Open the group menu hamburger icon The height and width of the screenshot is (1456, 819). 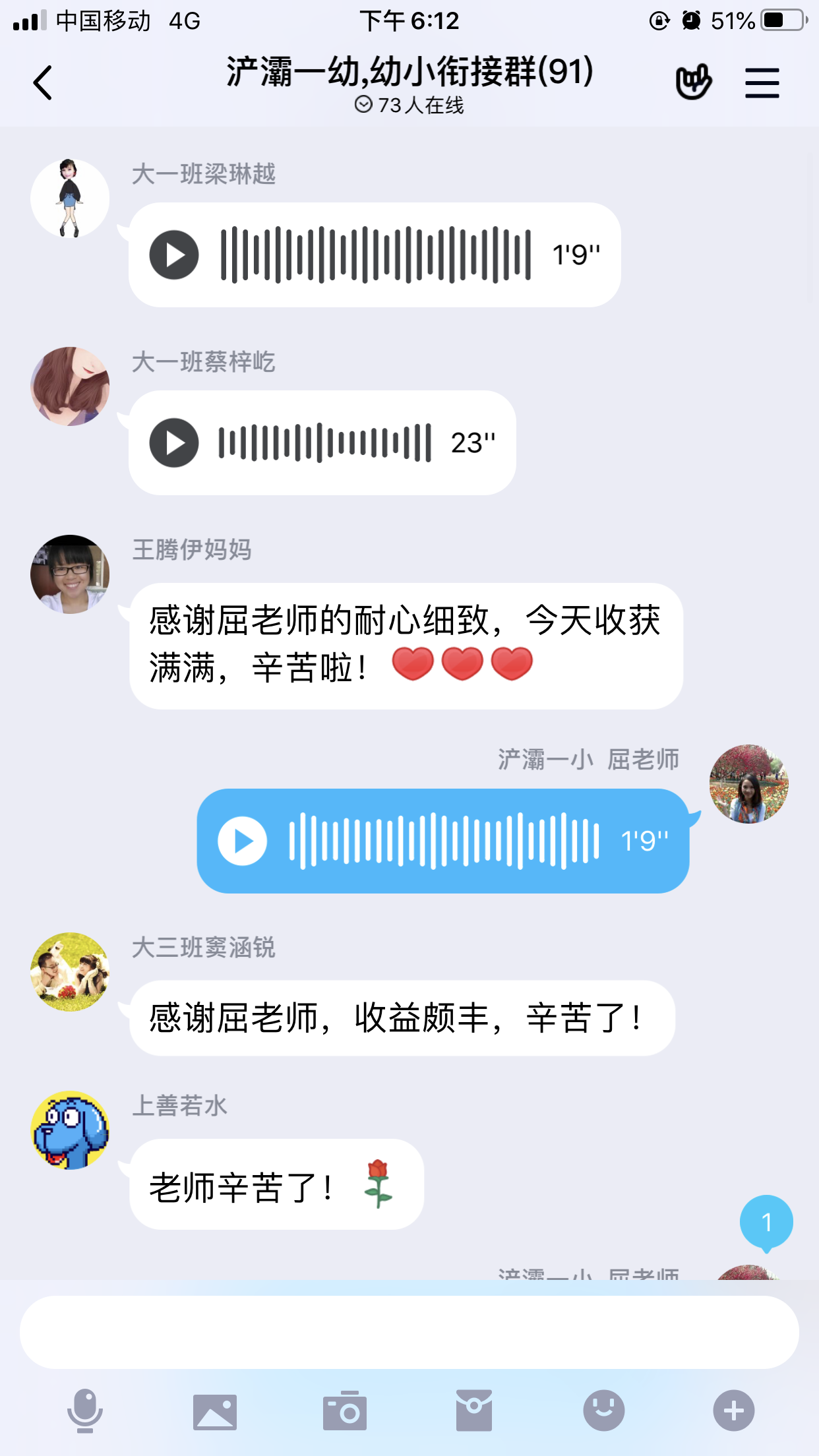762,83
